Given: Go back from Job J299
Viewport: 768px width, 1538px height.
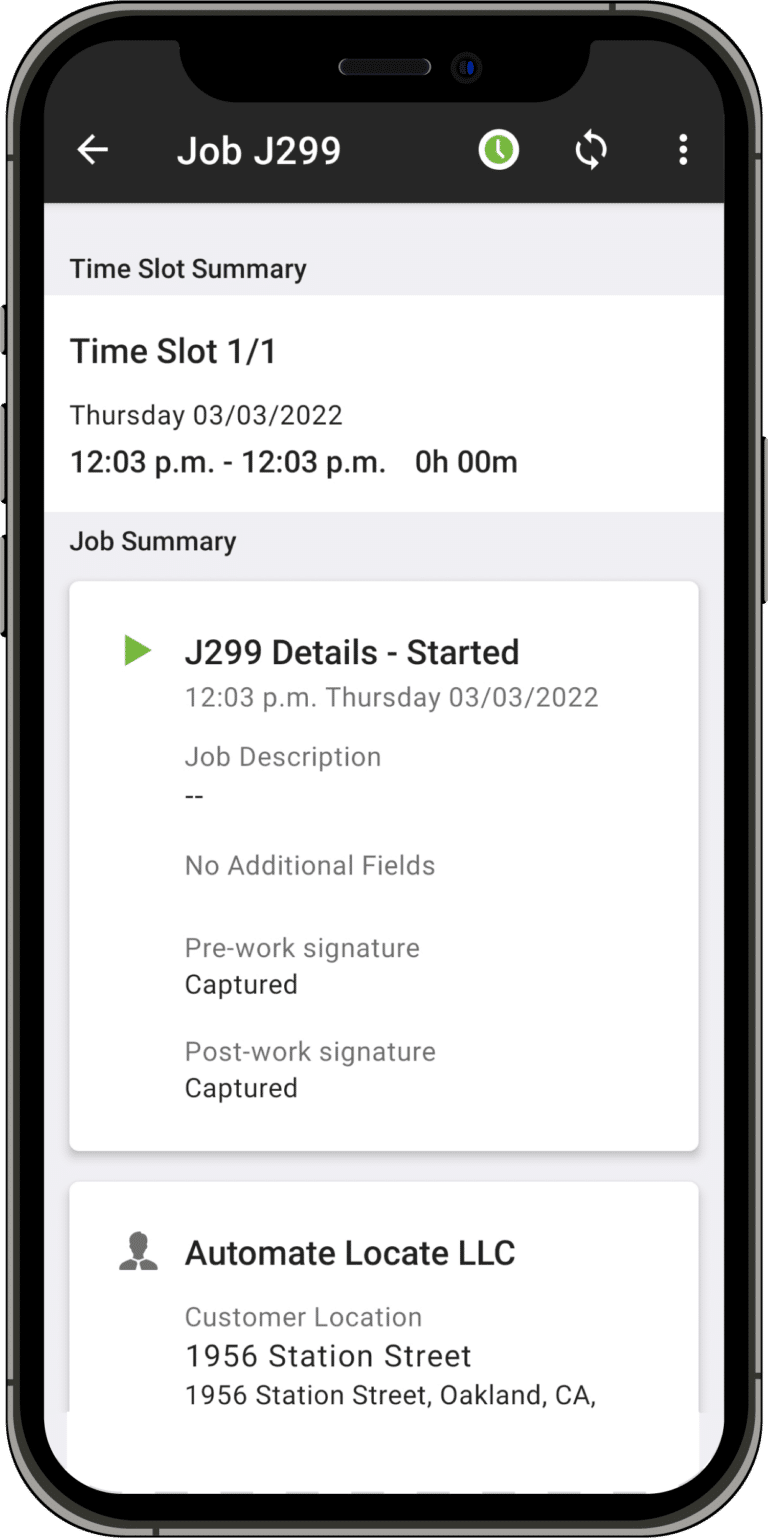Looking at the screenshot, I should pyautogui.click(x=93, y=151).
